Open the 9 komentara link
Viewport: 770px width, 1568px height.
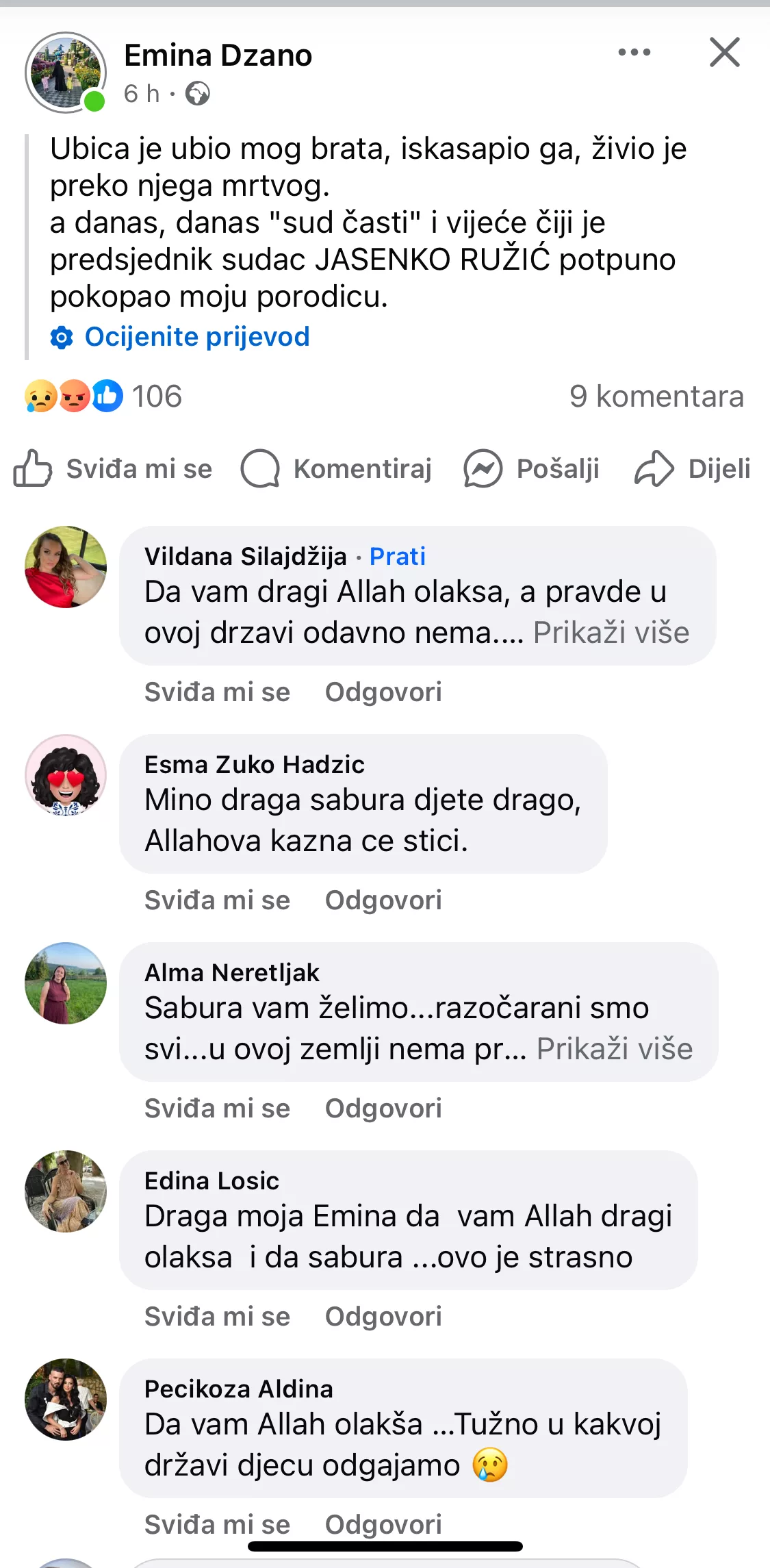click(x=656, y=396)
